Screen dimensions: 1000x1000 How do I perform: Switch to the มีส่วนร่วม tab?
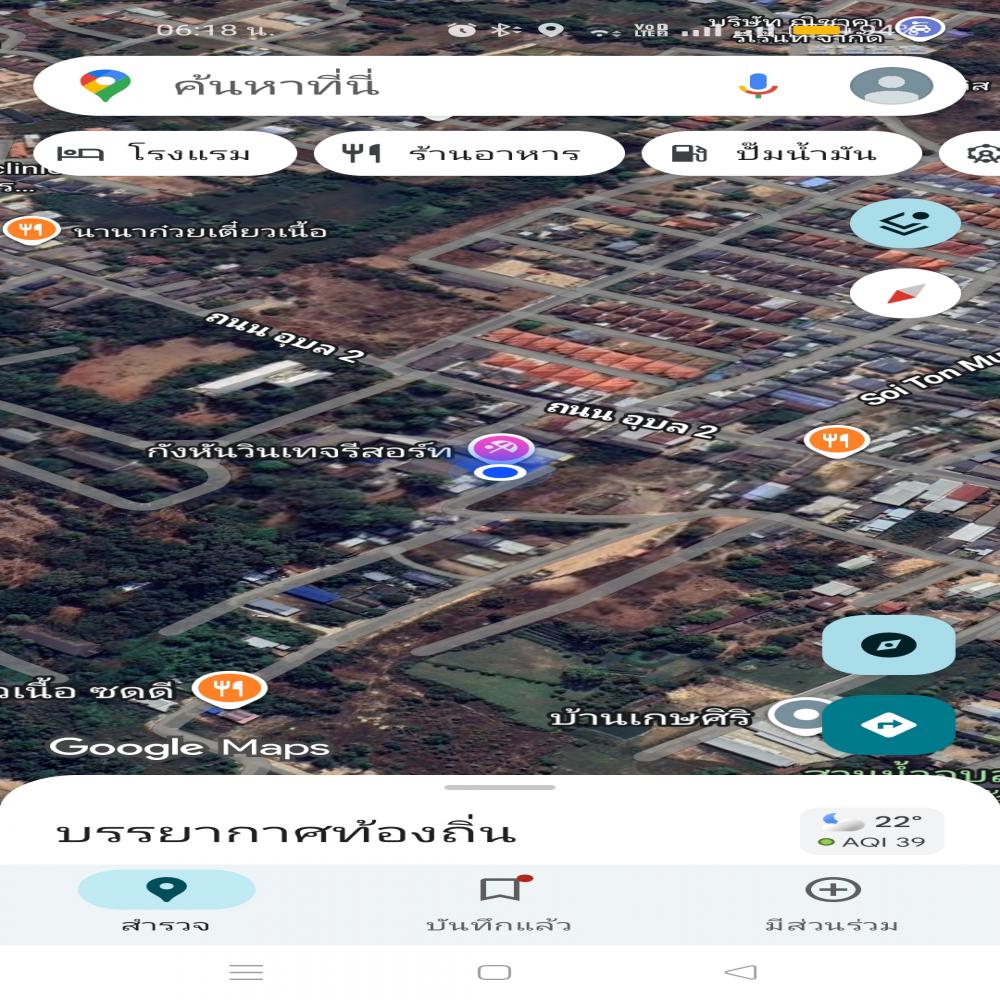(x=832, y=901)
